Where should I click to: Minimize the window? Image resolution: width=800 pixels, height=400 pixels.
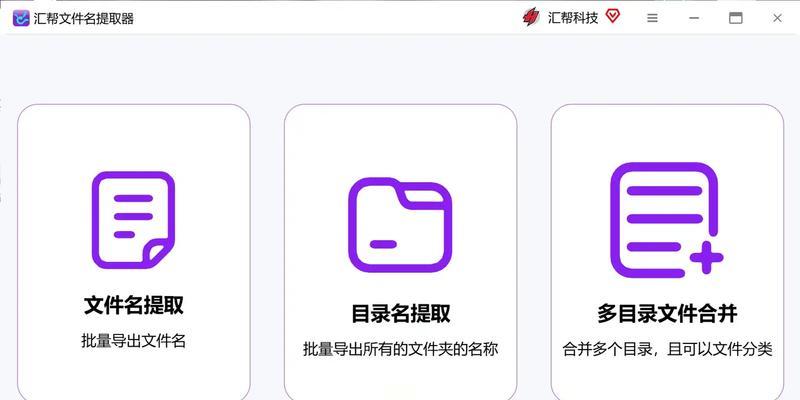[x=694, y=18]
